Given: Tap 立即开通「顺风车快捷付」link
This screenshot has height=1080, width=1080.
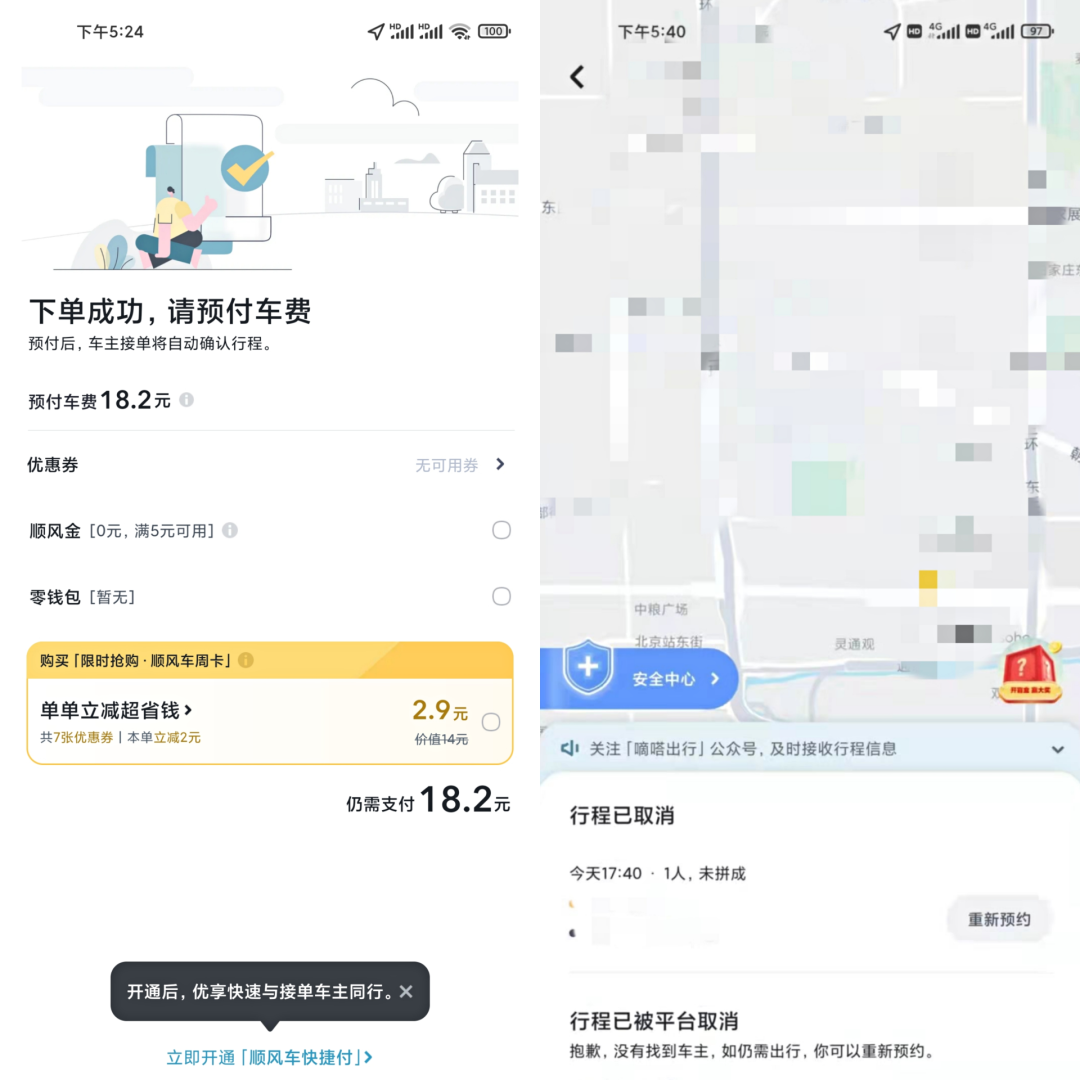Looking at the screenshot, I should (x=269, y=1057).
